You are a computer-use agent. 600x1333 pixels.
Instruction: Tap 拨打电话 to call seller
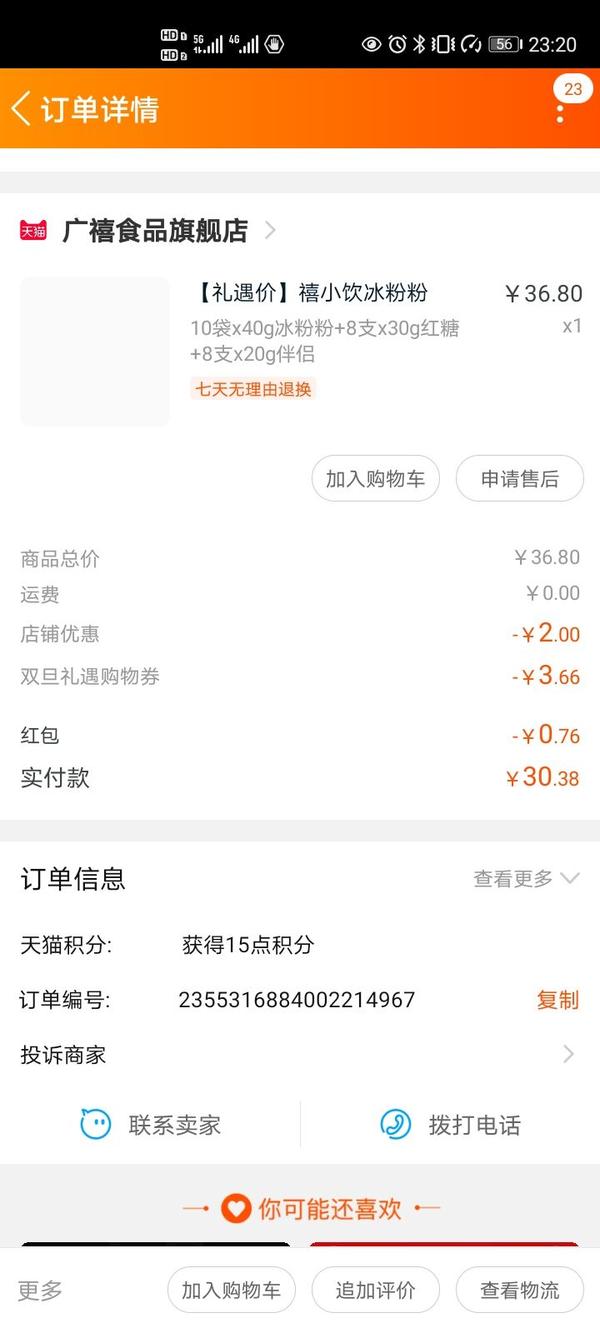tap(450, 1125)
